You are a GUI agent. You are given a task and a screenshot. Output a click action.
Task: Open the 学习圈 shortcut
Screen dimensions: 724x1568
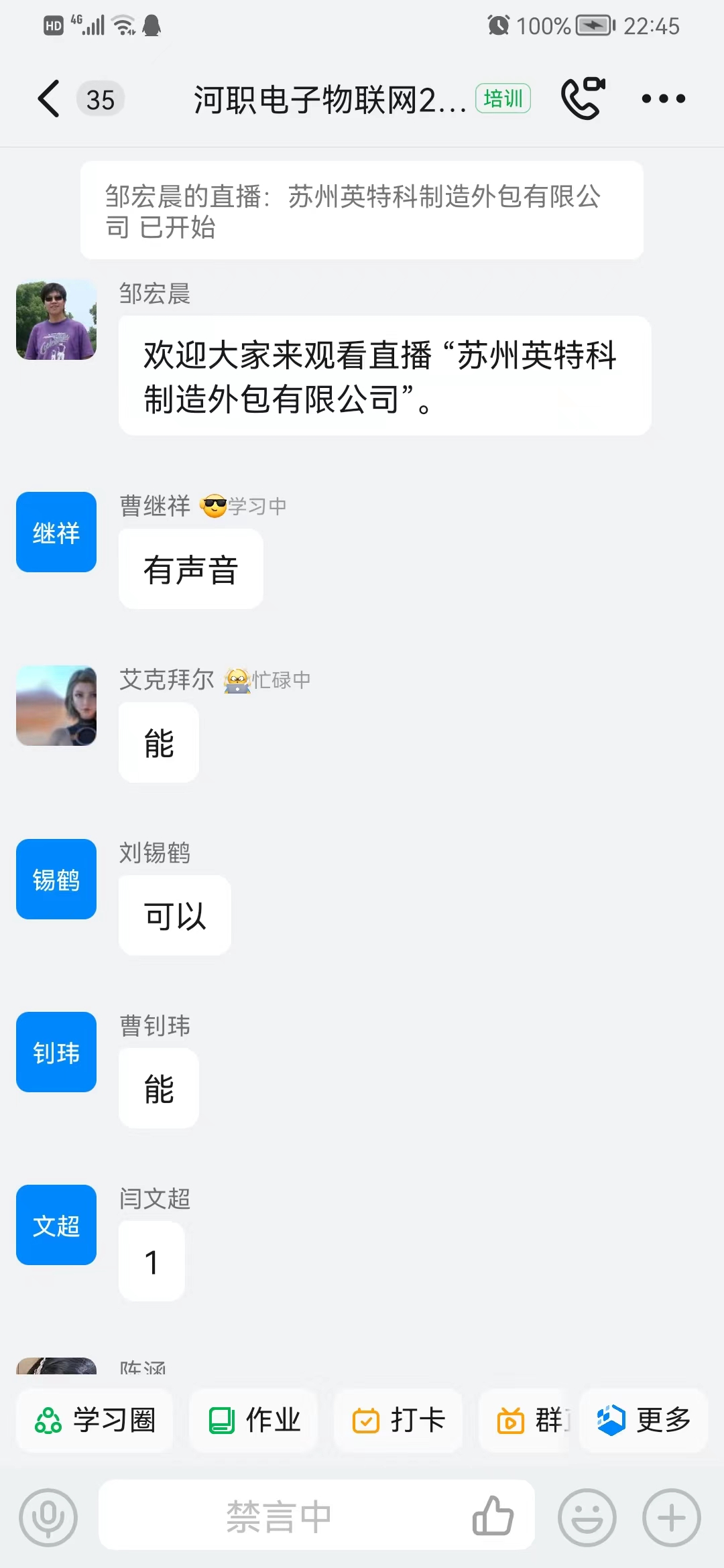(x=95, y=1420)
